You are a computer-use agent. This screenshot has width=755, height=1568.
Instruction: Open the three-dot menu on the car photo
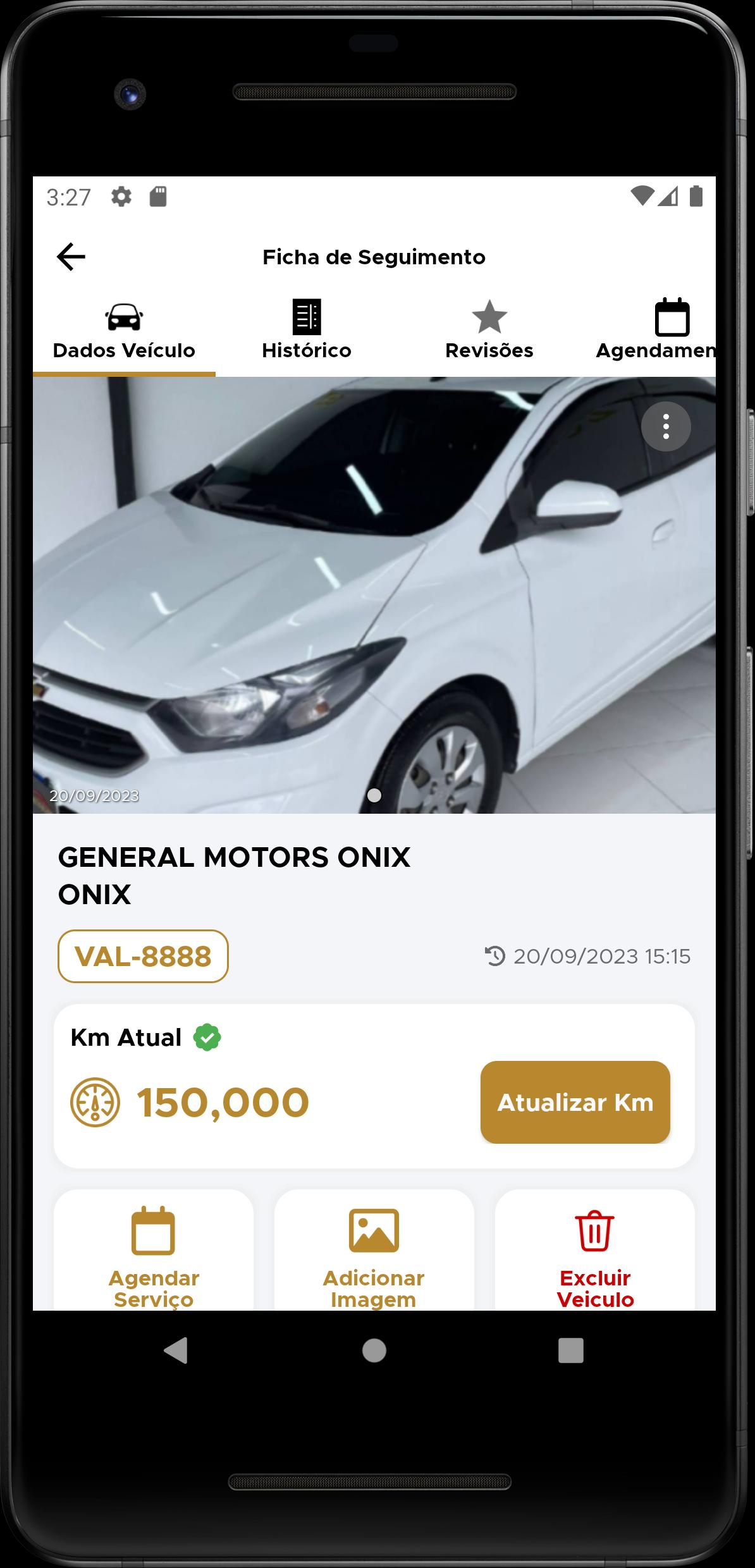[666, 427]
